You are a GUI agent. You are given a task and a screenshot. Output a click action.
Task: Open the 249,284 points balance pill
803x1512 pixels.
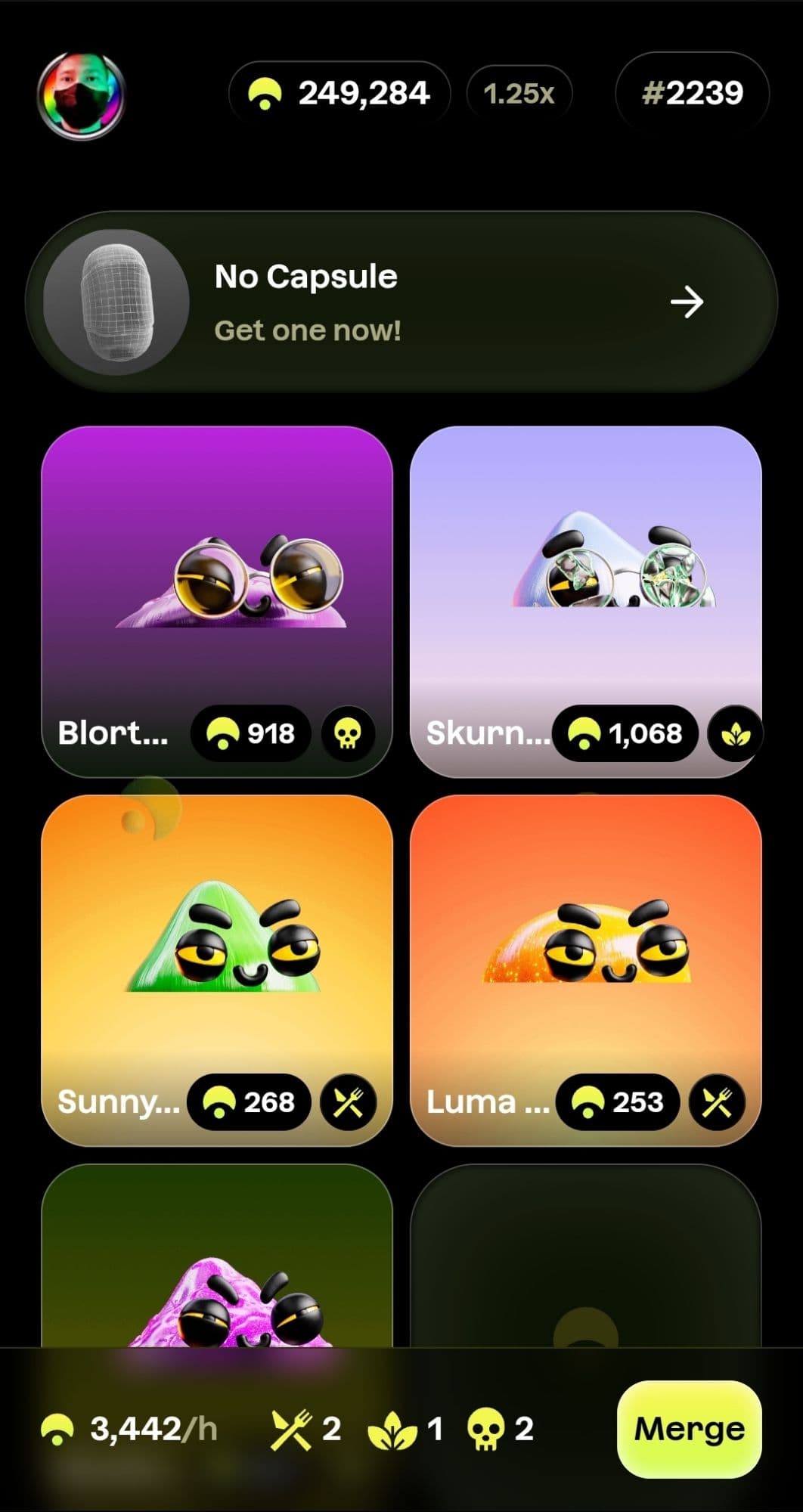click(x=339, y=94)
